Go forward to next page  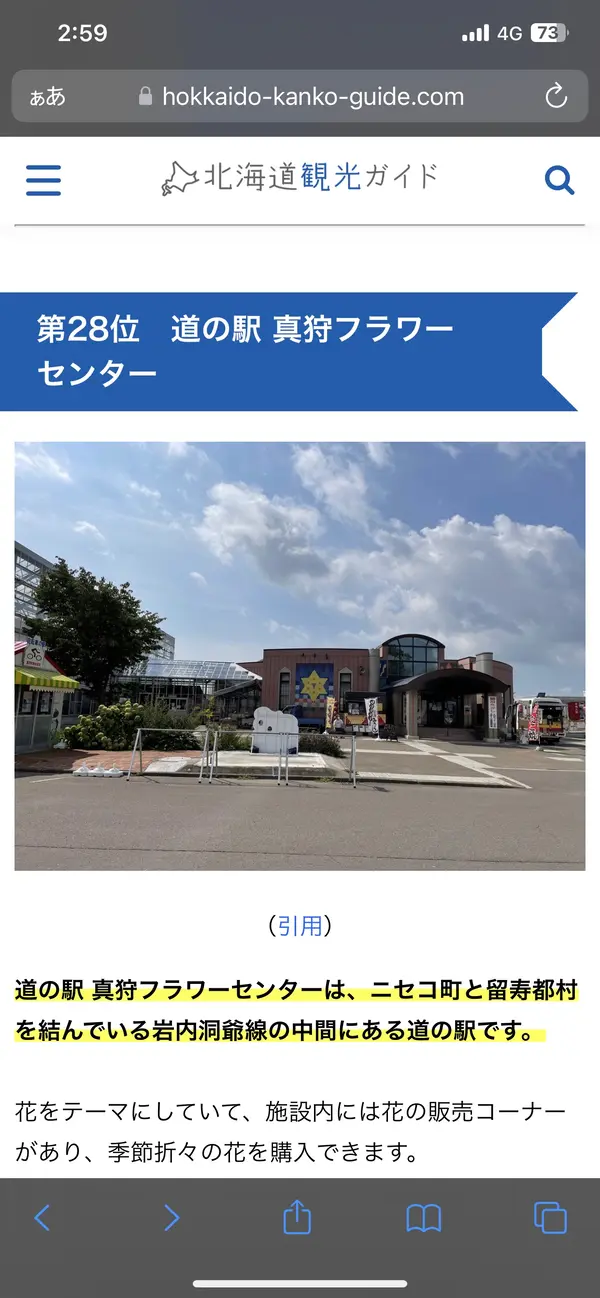tap(171, 1217)
